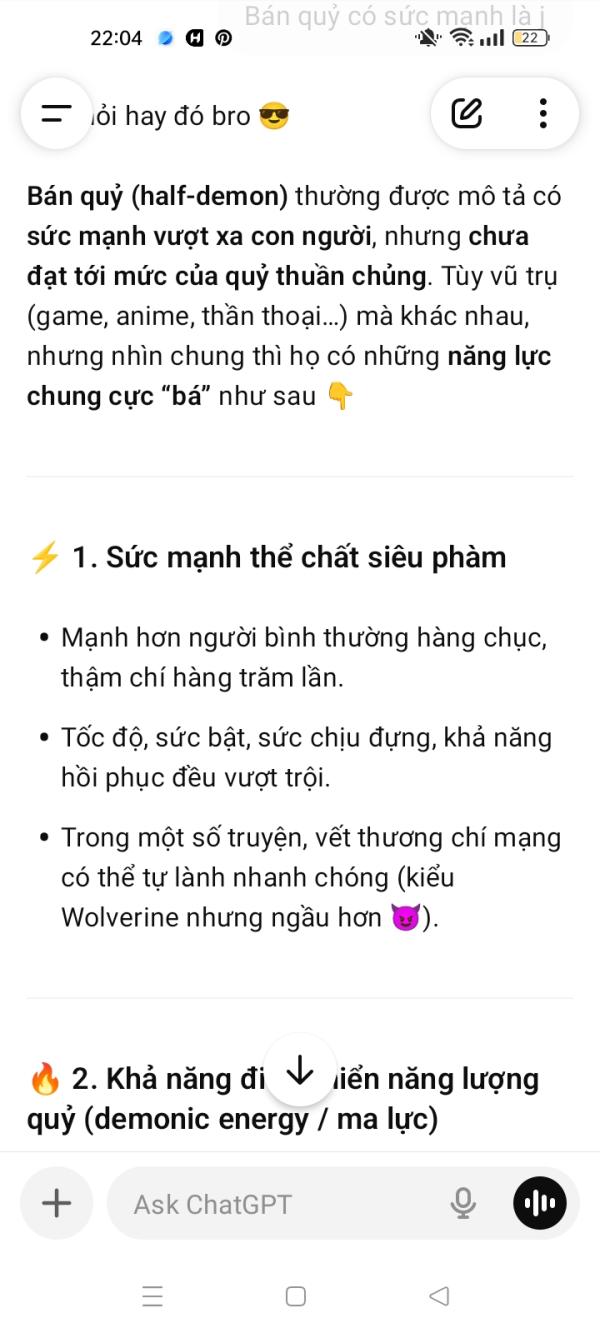
Task: Go to the system home screen
Action: pyautogui.click(x=296, y=1296)
